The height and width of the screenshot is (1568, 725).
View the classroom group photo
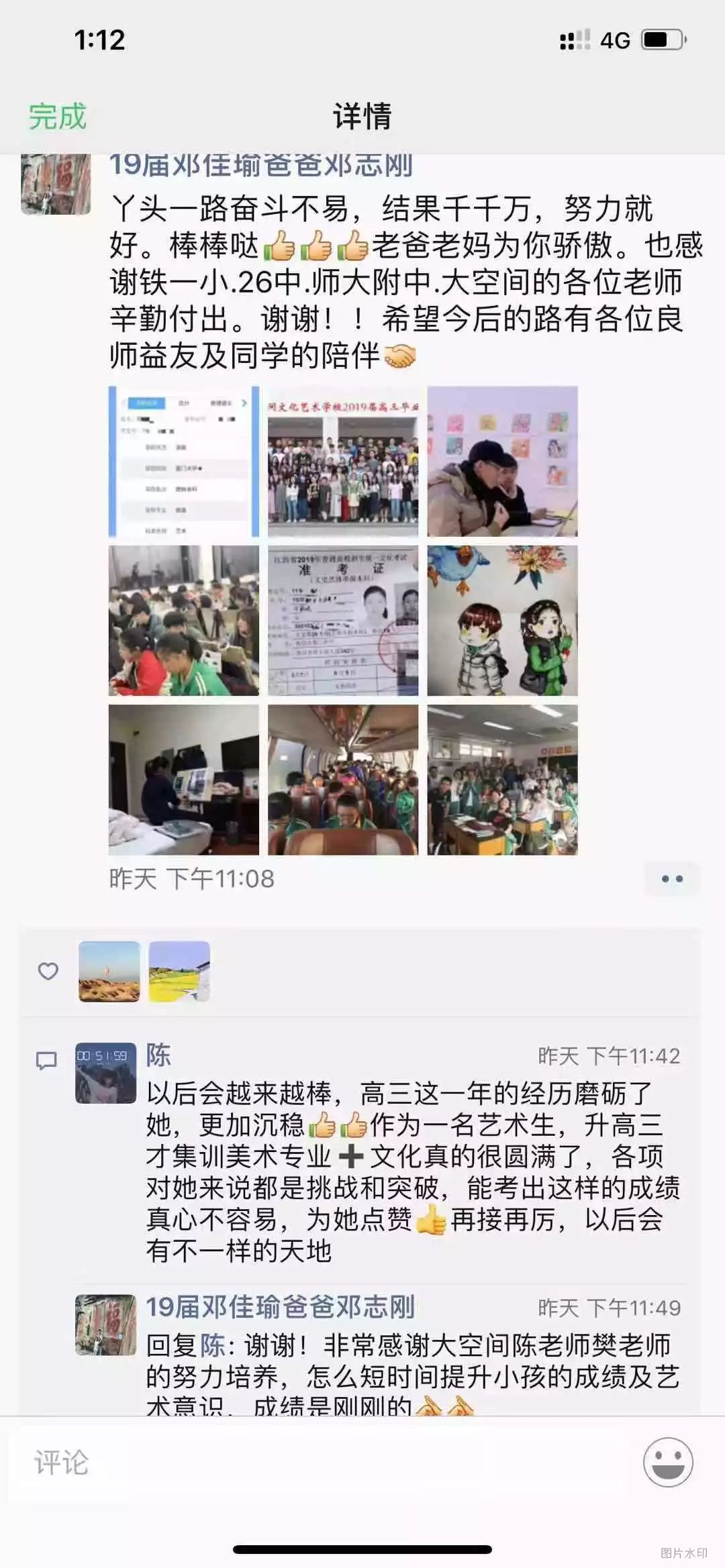[502, 780]
